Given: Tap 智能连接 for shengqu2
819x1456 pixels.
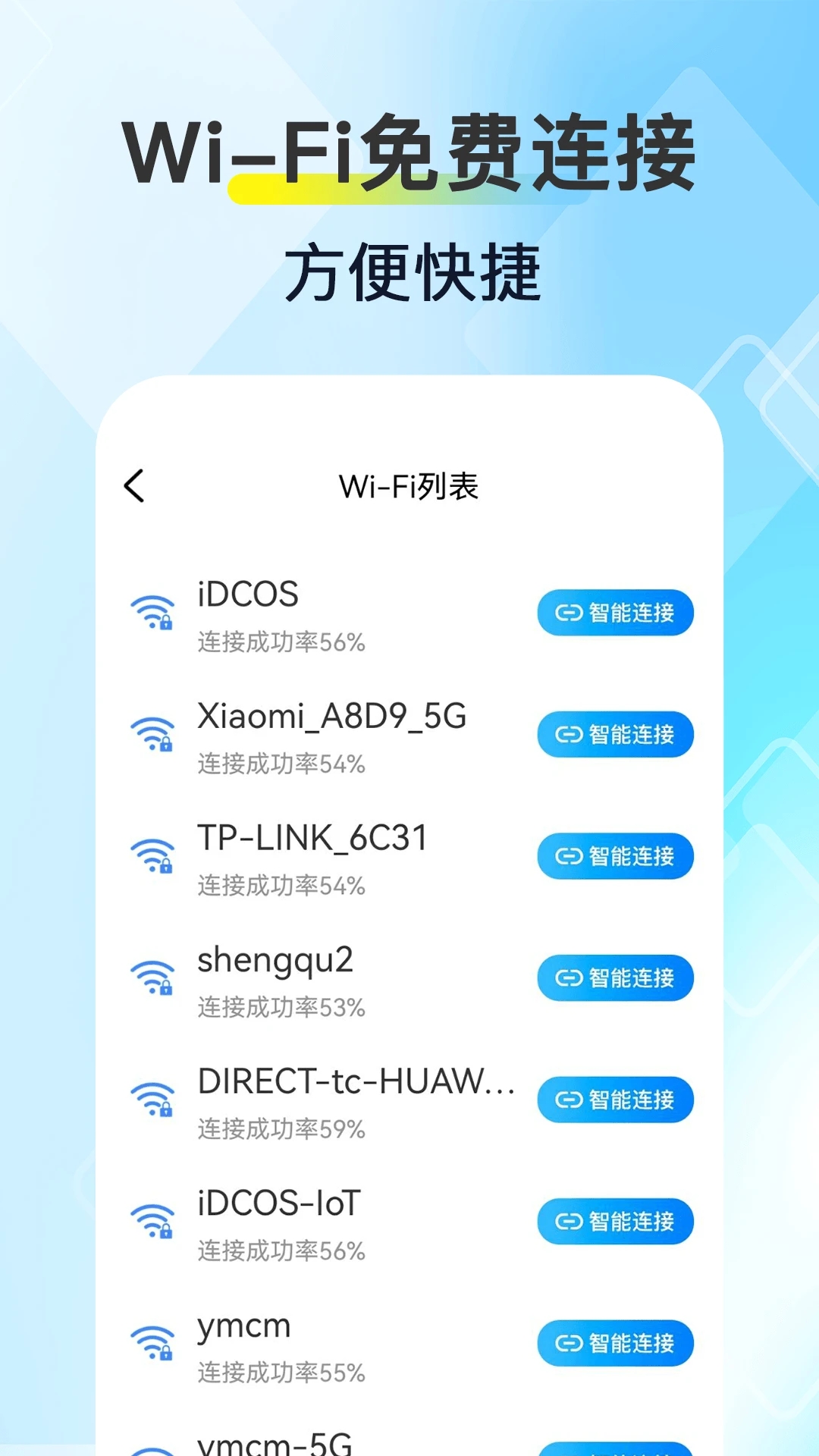Looking at the screenshot, I should [x=614, y=977].
